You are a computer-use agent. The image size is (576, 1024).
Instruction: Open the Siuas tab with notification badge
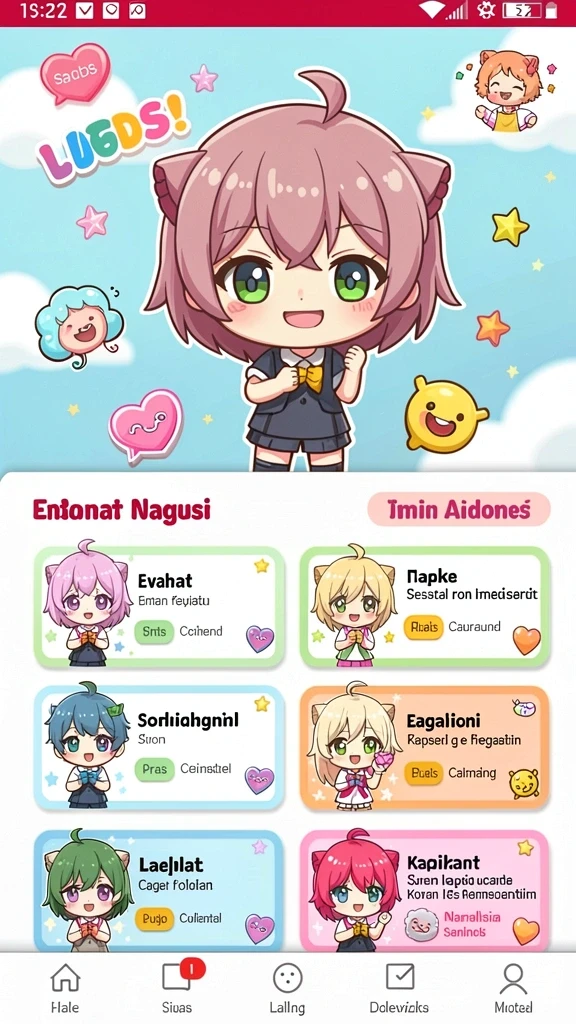(x=177, y=989)
